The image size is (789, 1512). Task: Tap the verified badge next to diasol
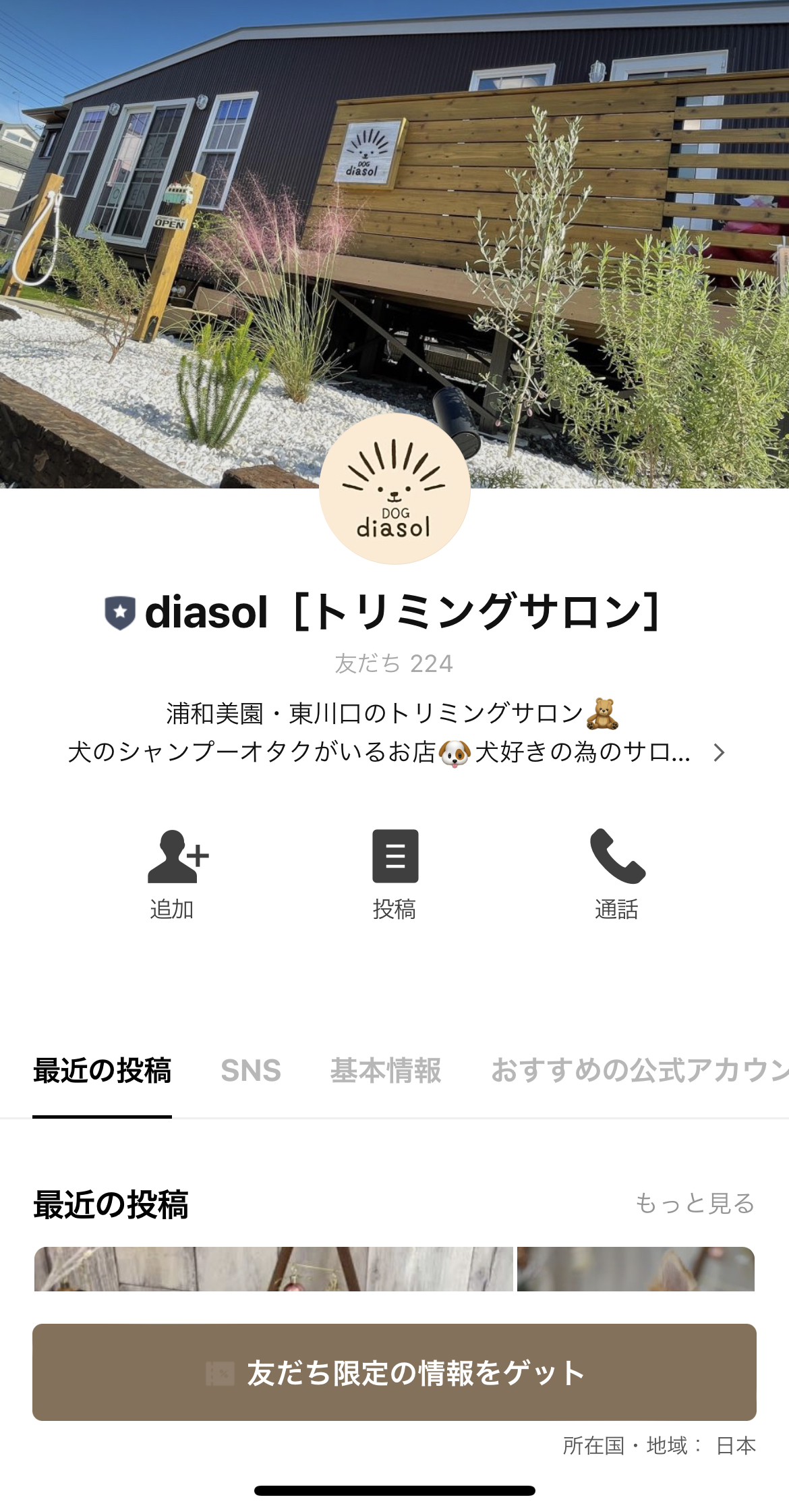[x=120, y=613]
